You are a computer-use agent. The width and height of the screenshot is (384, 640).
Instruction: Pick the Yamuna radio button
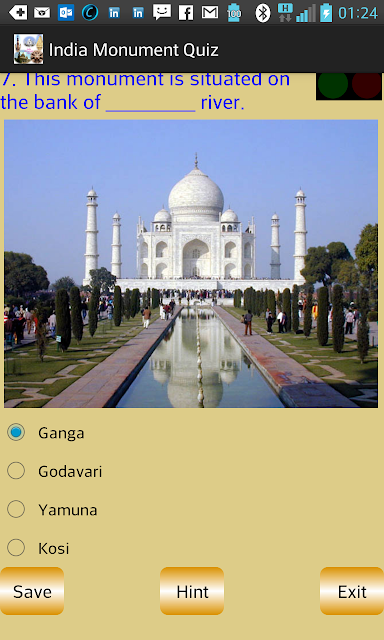click(16, 509)
